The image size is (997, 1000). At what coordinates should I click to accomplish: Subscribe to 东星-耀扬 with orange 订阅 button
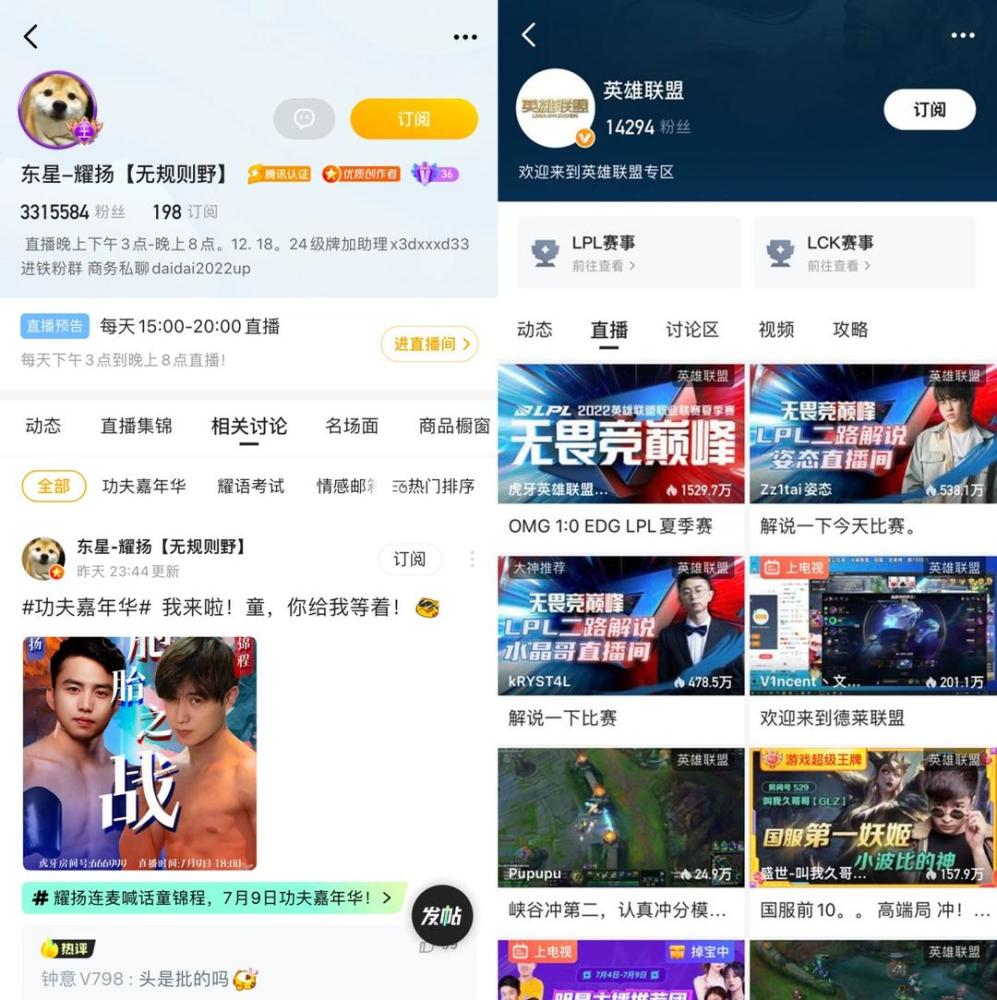[413, 119]
